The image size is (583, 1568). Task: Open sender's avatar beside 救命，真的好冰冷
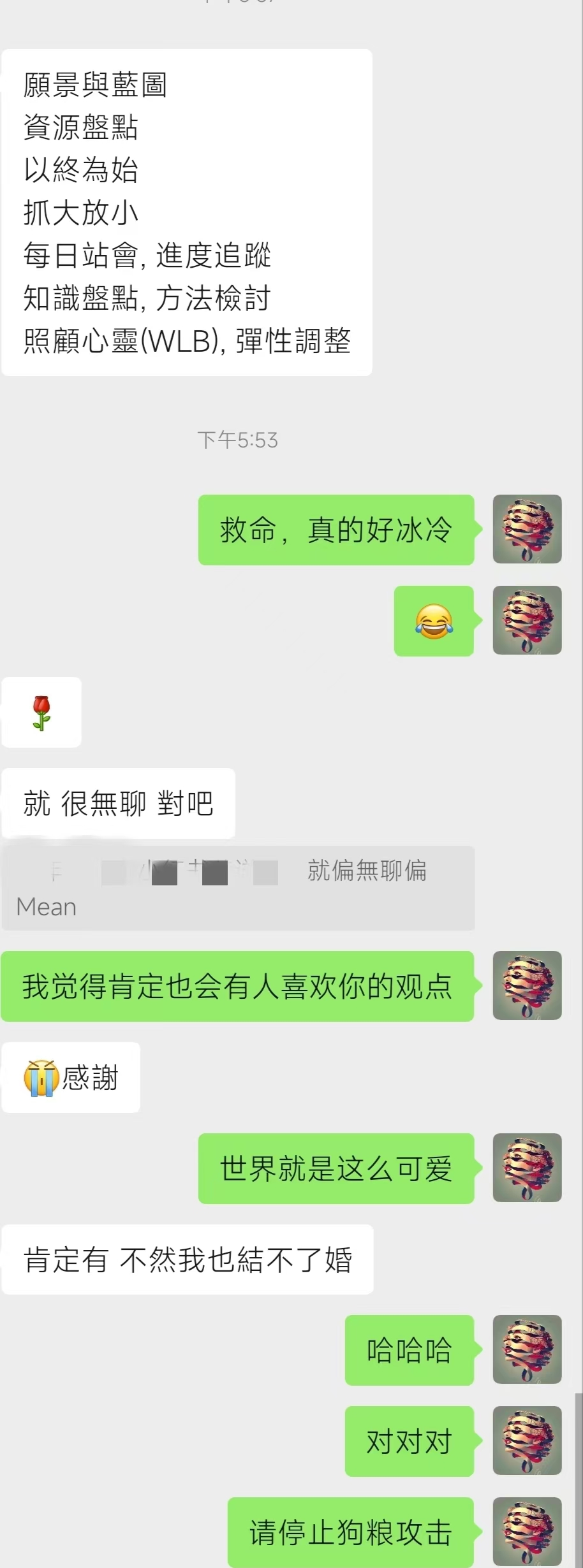pos(527,529)
